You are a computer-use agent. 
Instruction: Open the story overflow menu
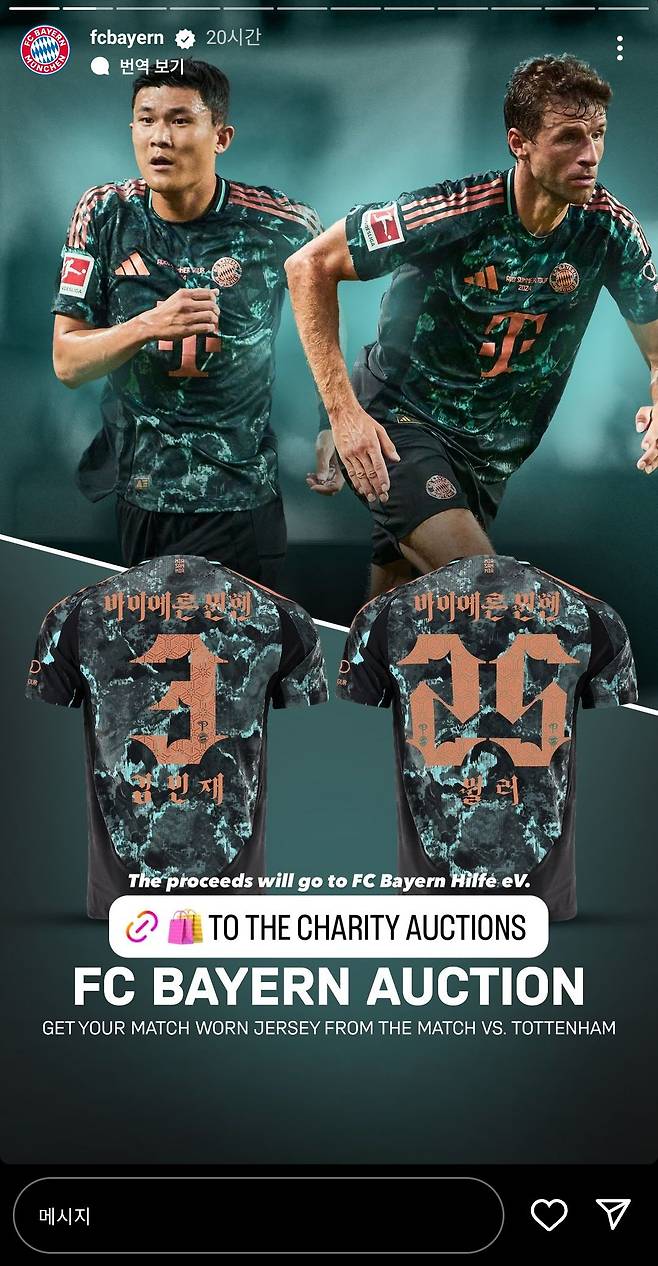pyautogui.click(x=620, y=48)
